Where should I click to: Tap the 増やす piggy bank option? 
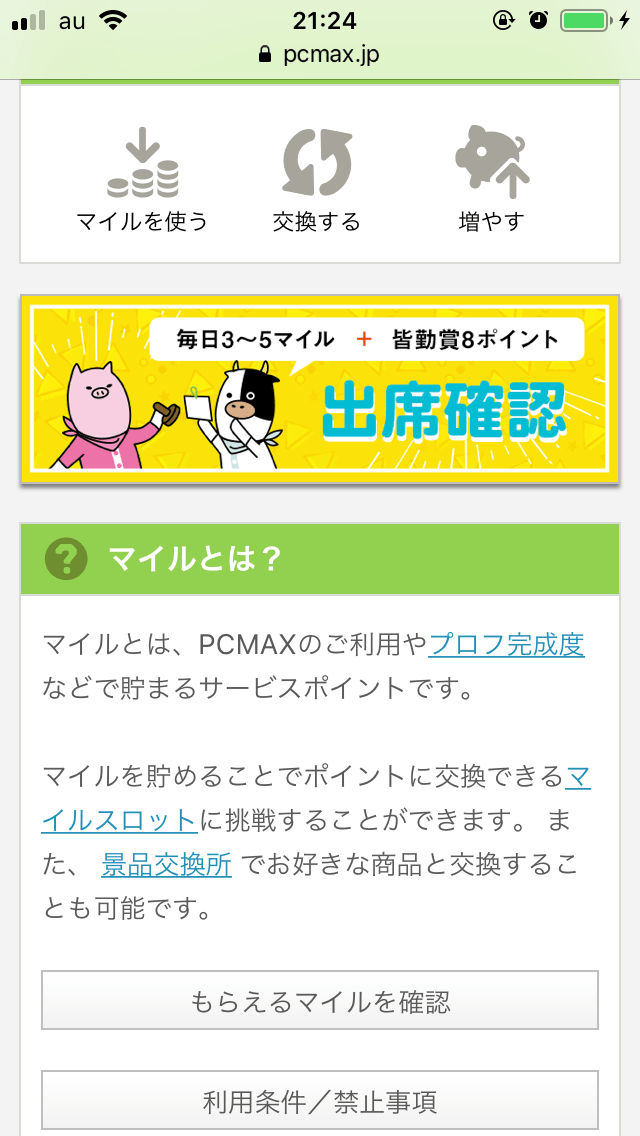tap(491, 180)
